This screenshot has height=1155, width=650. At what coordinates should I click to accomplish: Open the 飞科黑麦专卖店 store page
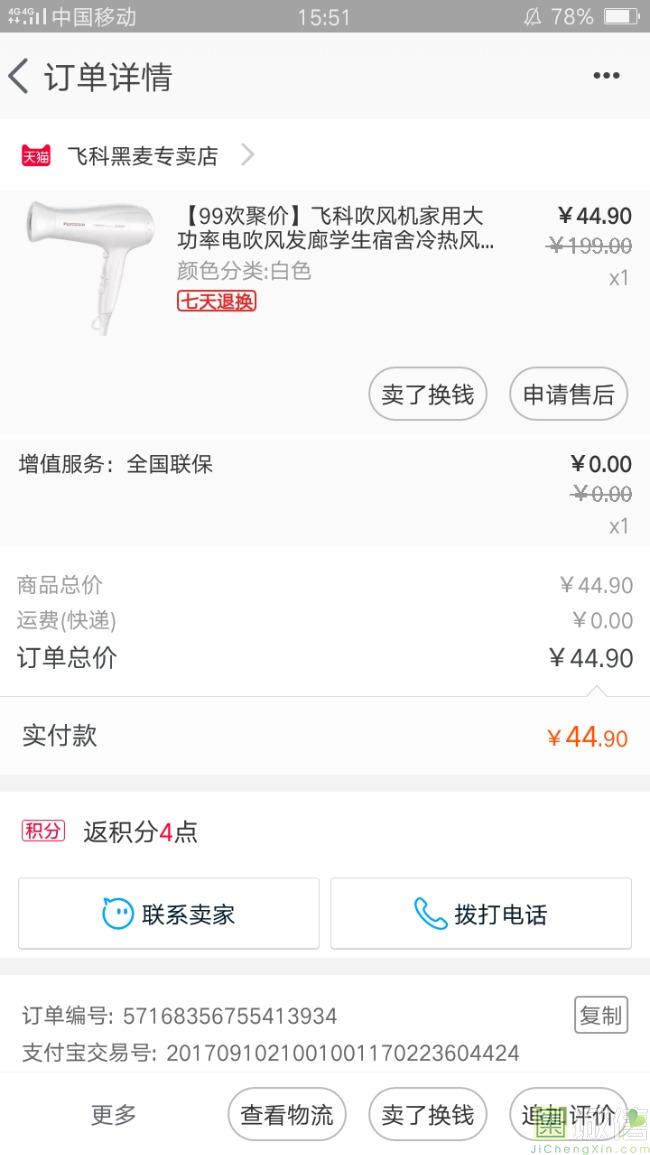(142, 155)
